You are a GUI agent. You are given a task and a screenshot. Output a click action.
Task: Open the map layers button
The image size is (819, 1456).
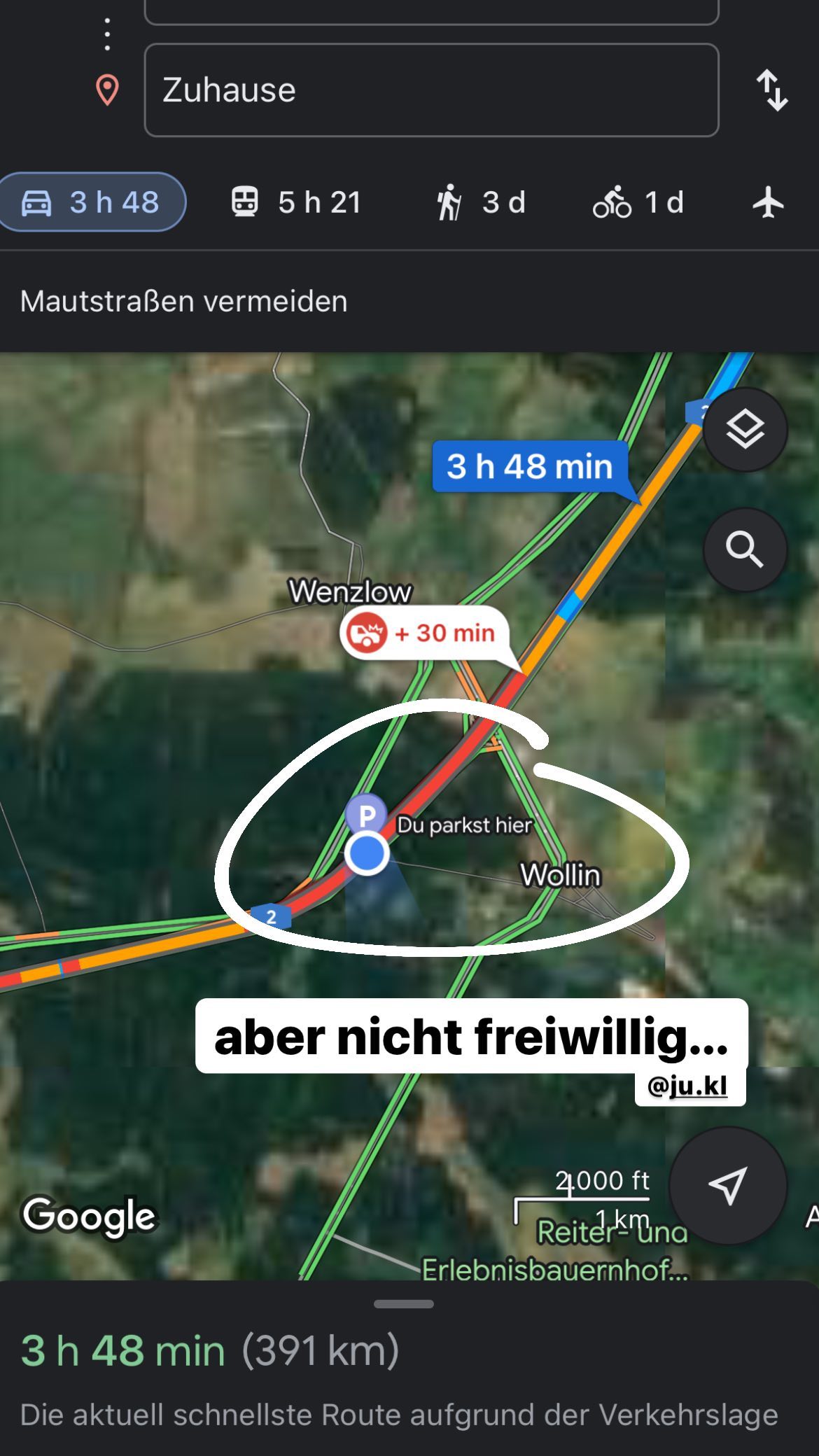(x=744, y=429)
